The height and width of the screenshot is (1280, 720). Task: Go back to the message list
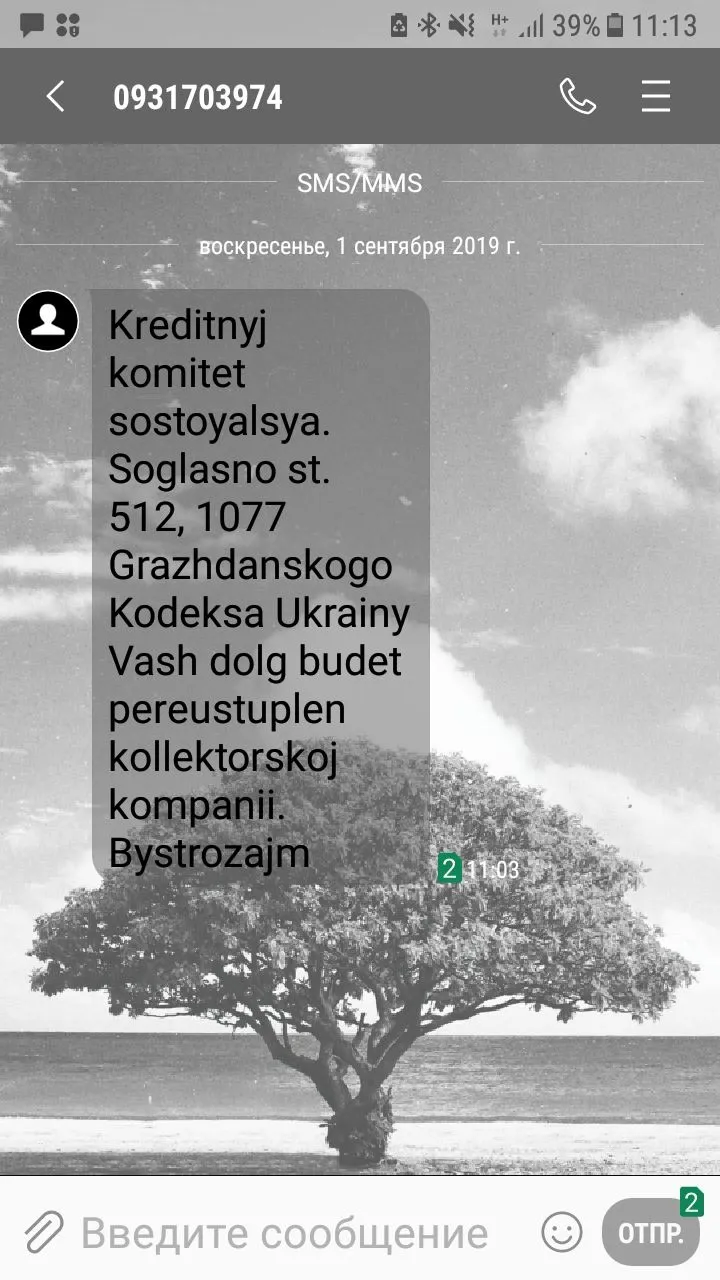point(55,97)
